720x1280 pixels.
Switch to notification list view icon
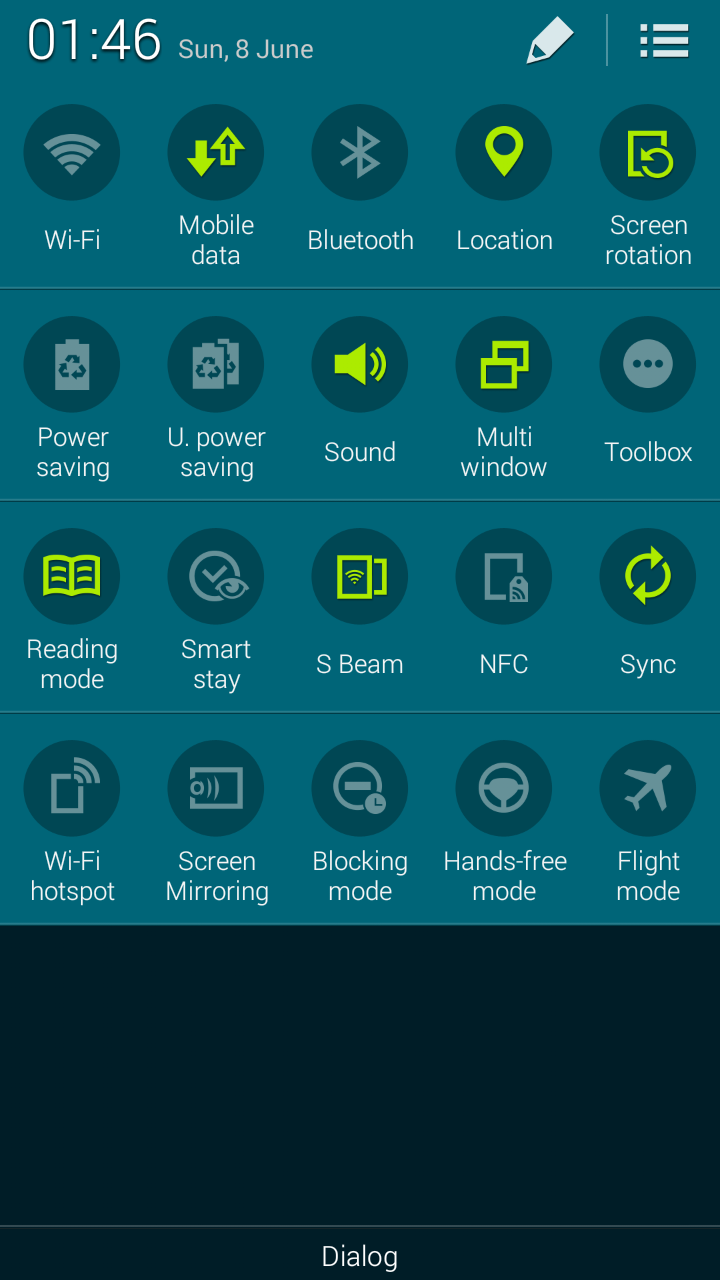pyautogui.click(x=664, y=41)
